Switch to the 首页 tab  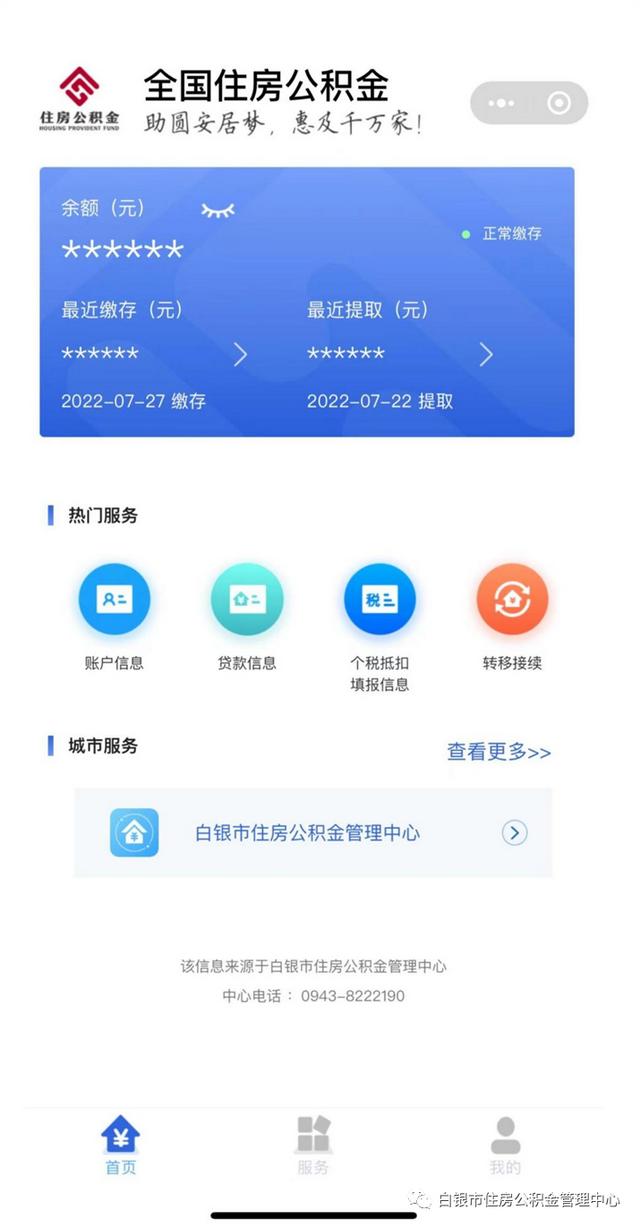pyautogui.click(x=121, y=1146)
